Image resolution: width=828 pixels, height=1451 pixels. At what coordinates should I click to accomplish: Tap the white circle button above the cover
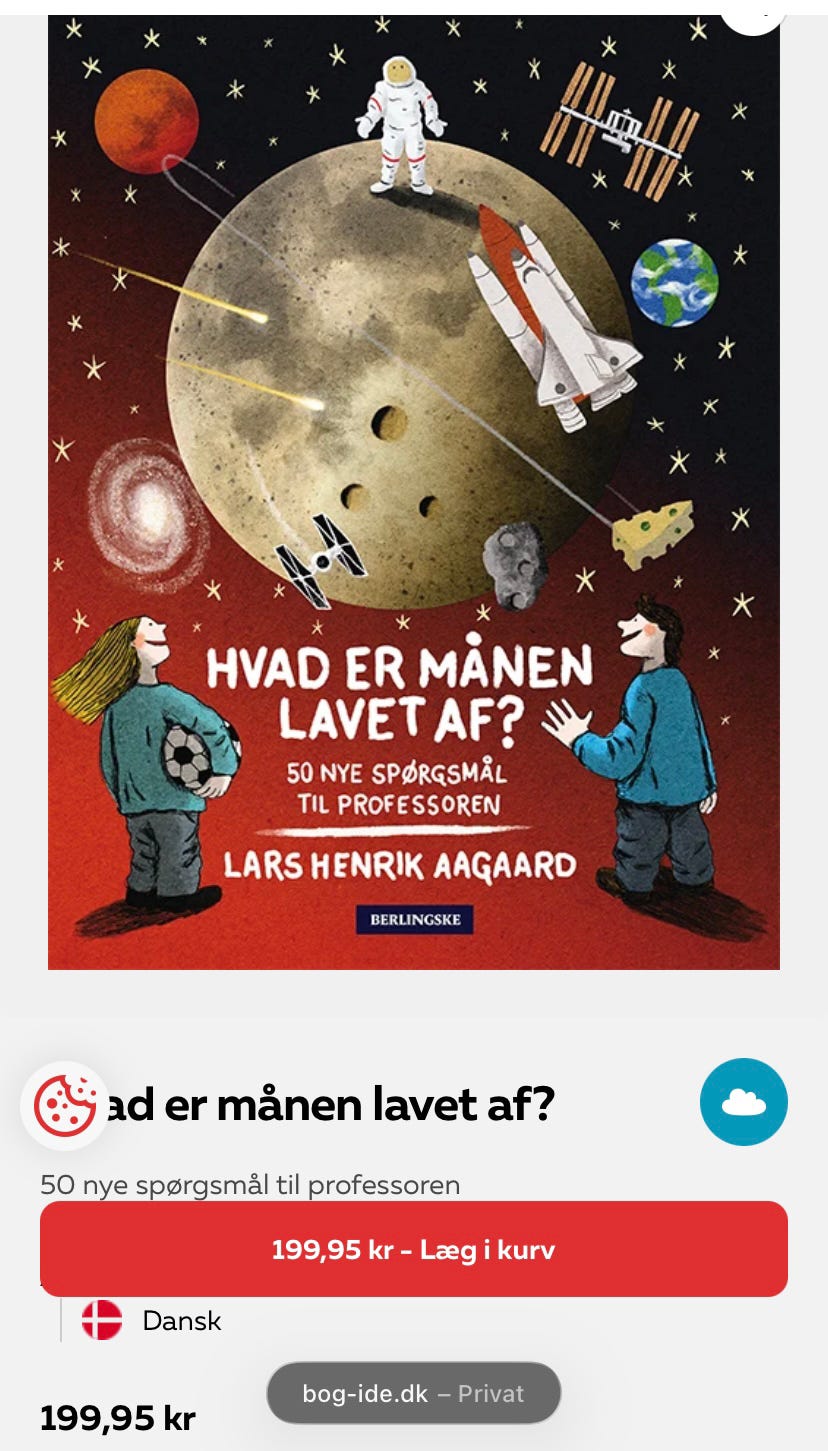(x=752, y=14)
